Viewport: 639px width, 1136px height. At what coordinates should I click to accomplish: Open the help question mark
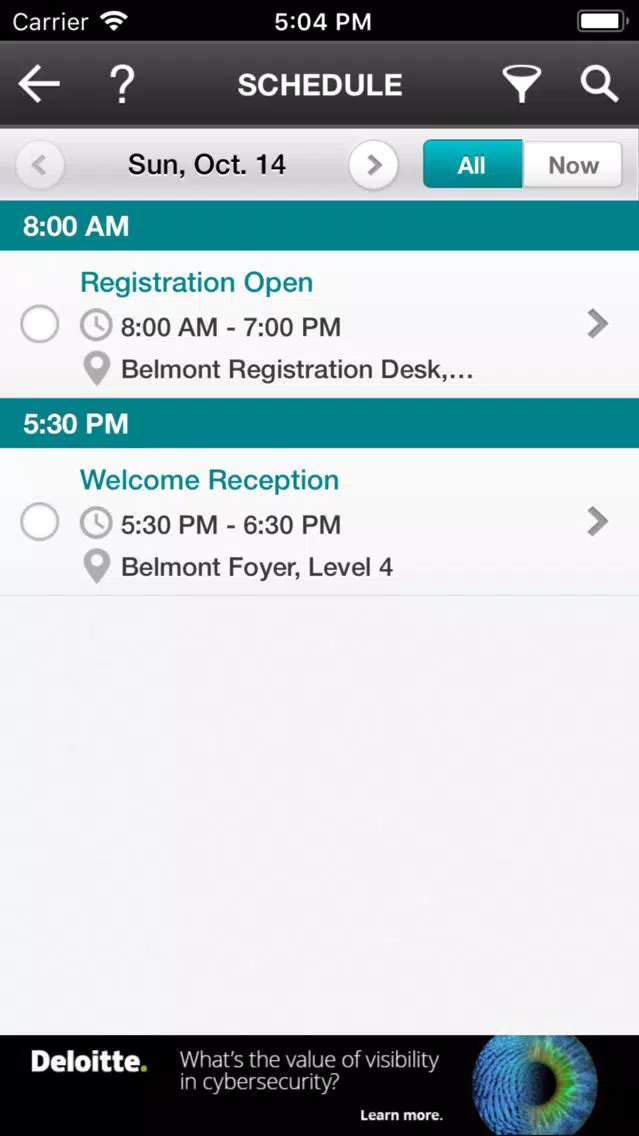point(122,84)
